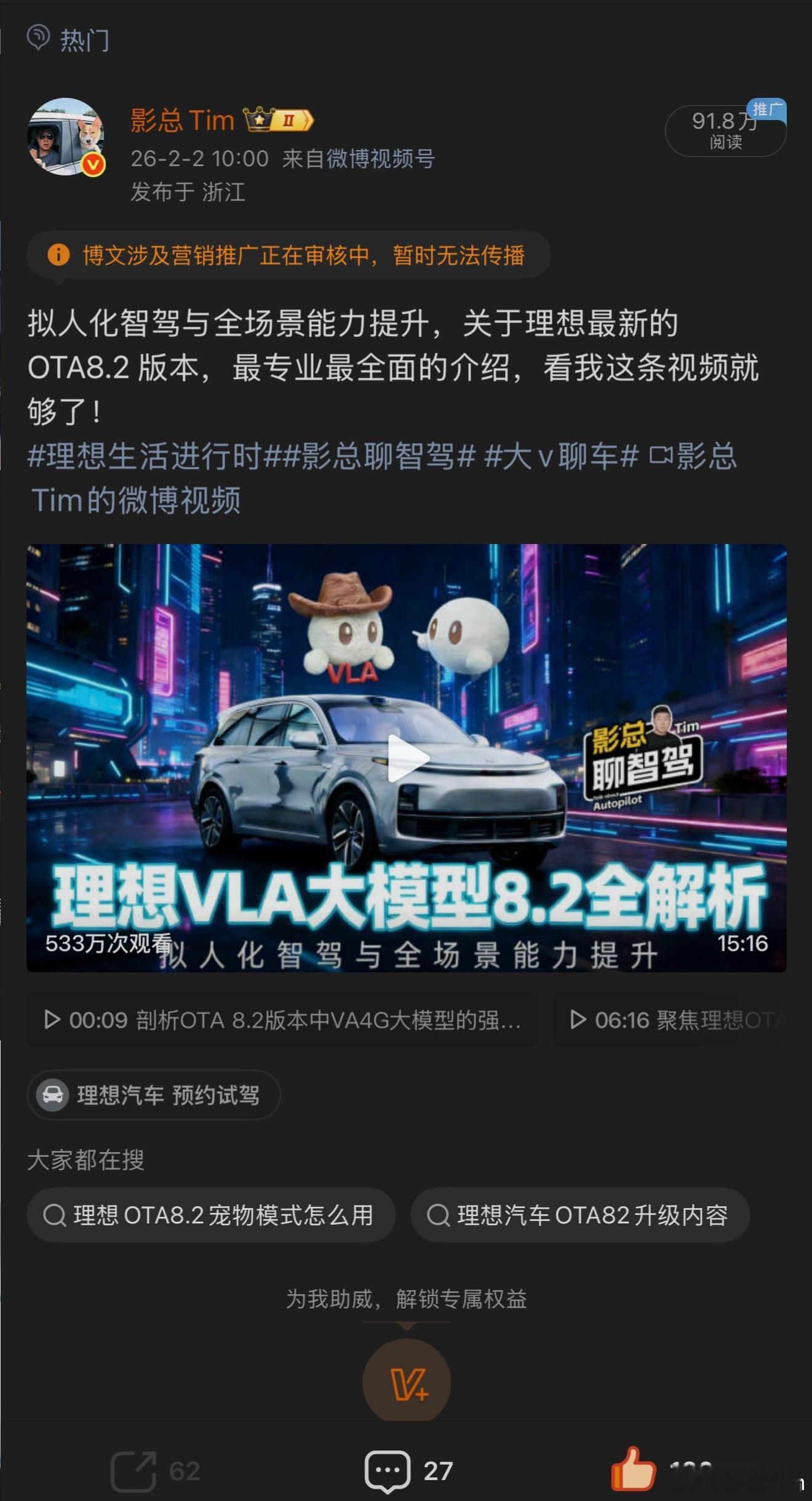812x1501 pixels.
Task: Open profile of 影总 Tim
Action: (181, 119)
